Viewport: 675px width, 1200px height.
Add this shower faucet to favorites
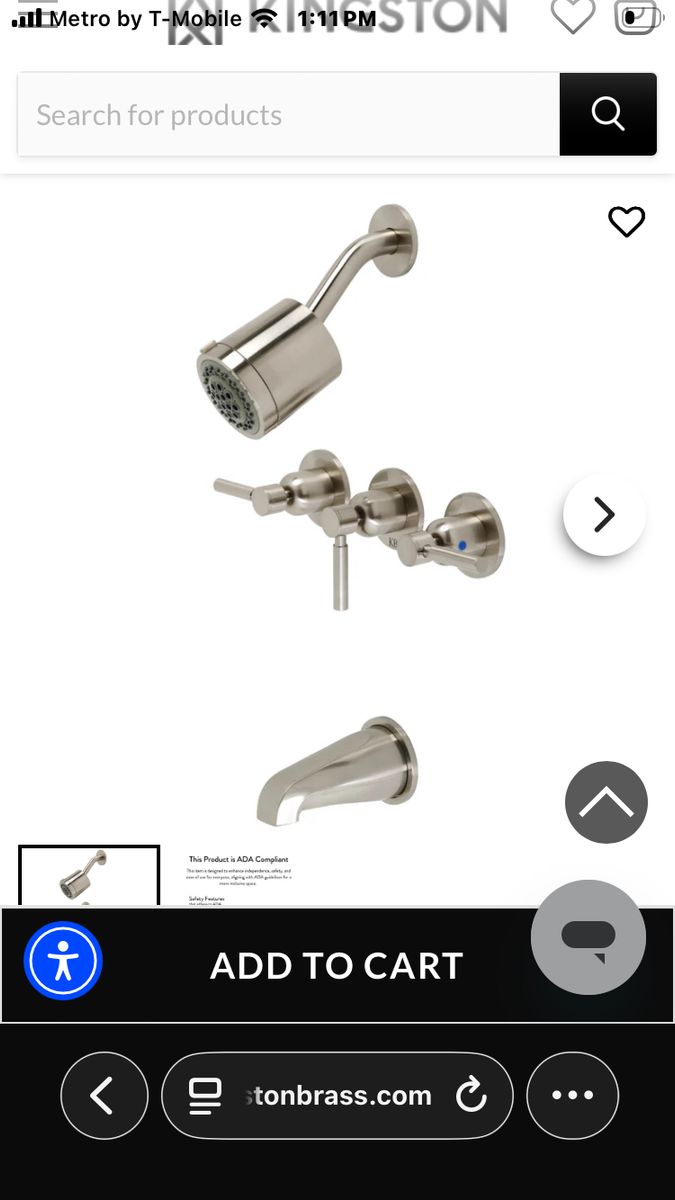click(627, 221)
